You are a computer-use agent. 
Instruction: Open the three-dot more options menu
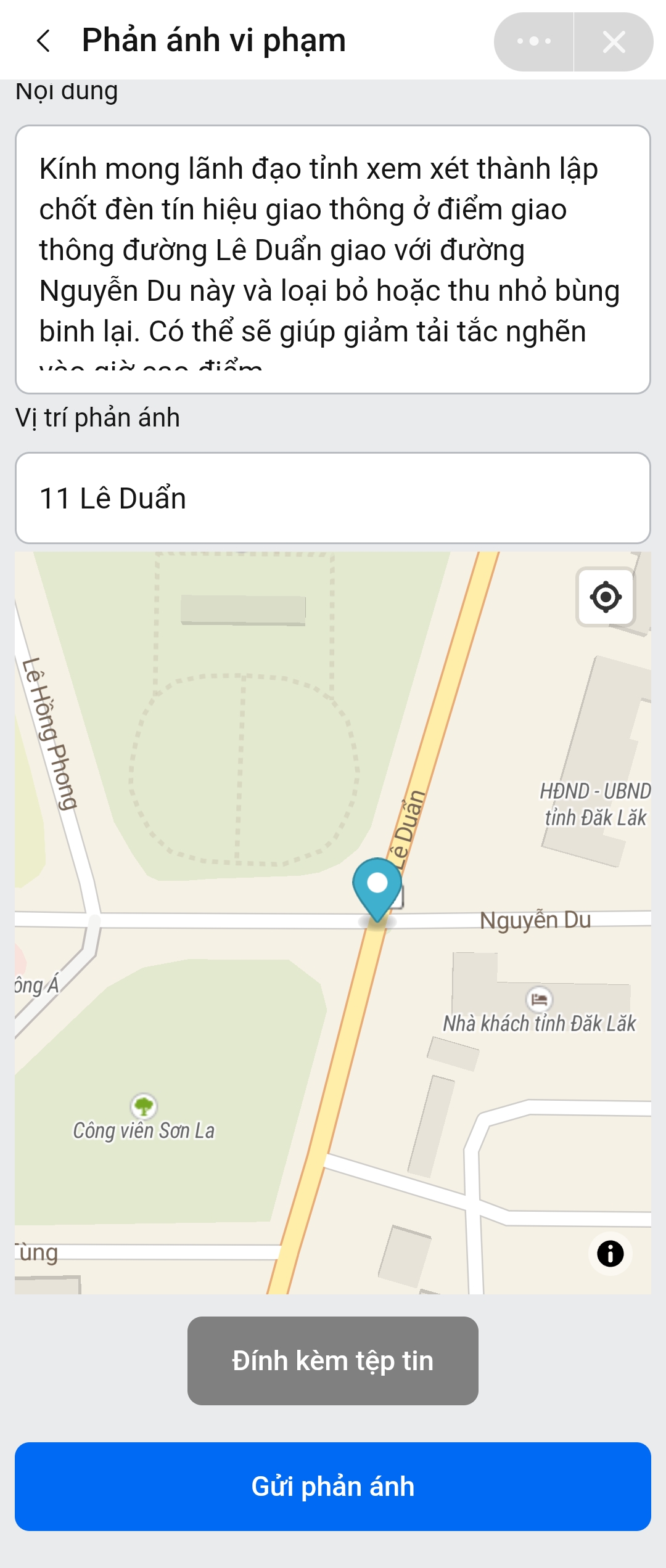534,42
